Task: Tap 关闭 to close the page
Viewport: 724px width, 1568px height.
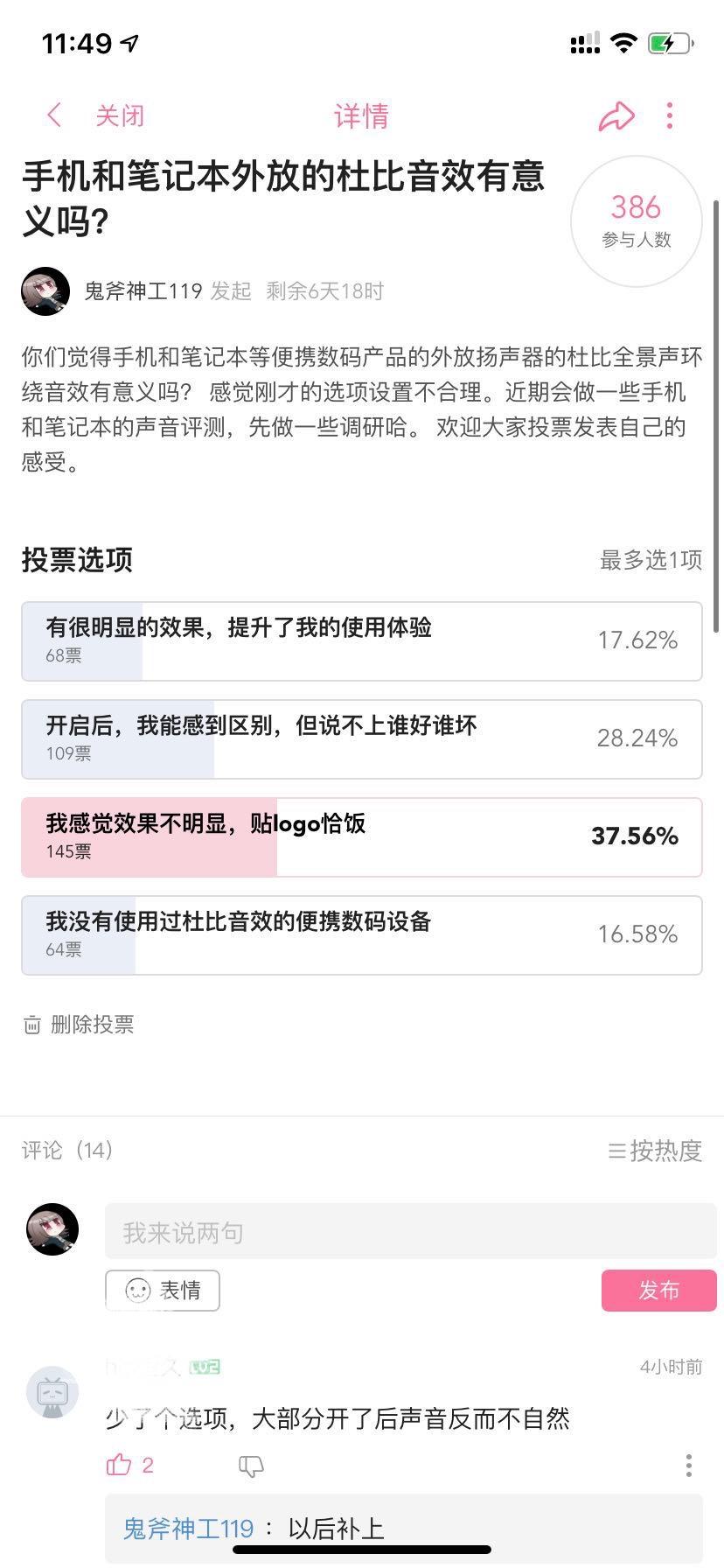Action: [x=120, y=115]
